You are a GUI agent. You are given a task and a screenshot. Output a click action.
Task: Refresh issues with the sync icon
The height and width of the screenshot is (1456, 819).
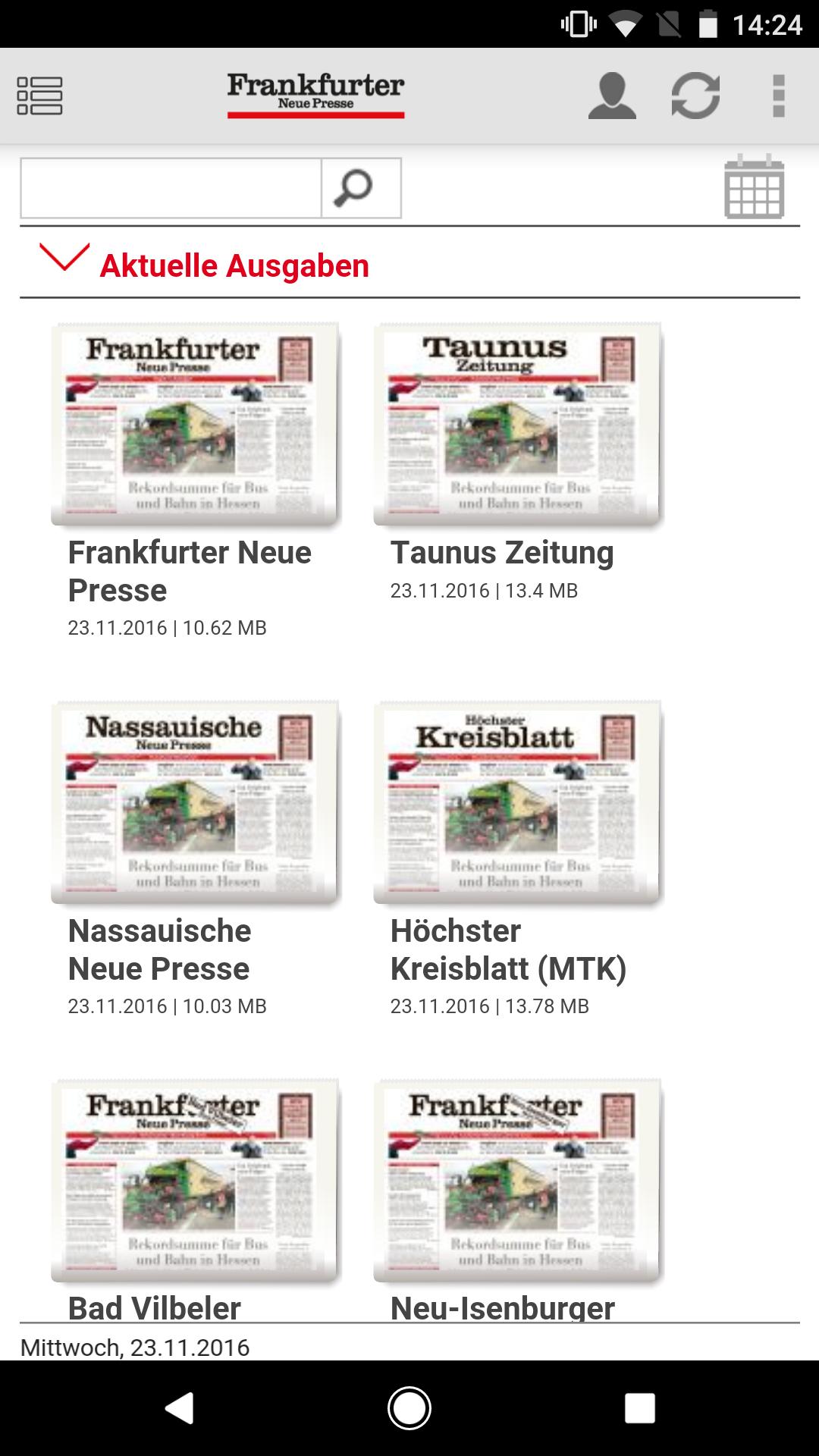tap(695, 94)
